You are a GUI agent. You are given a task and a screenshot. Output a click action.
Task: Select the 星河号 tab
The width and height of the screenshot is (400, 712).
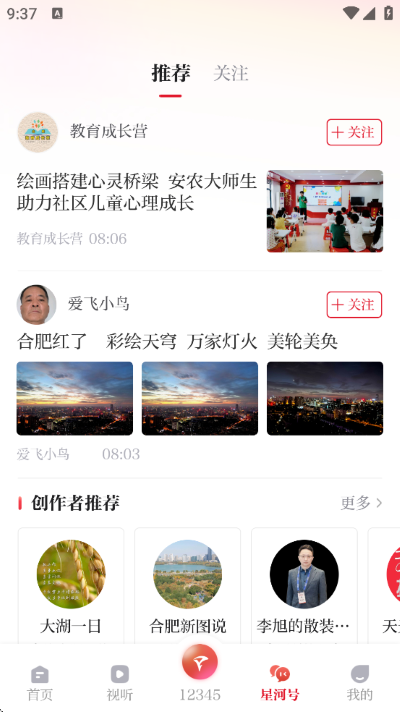tap(280, 683)
